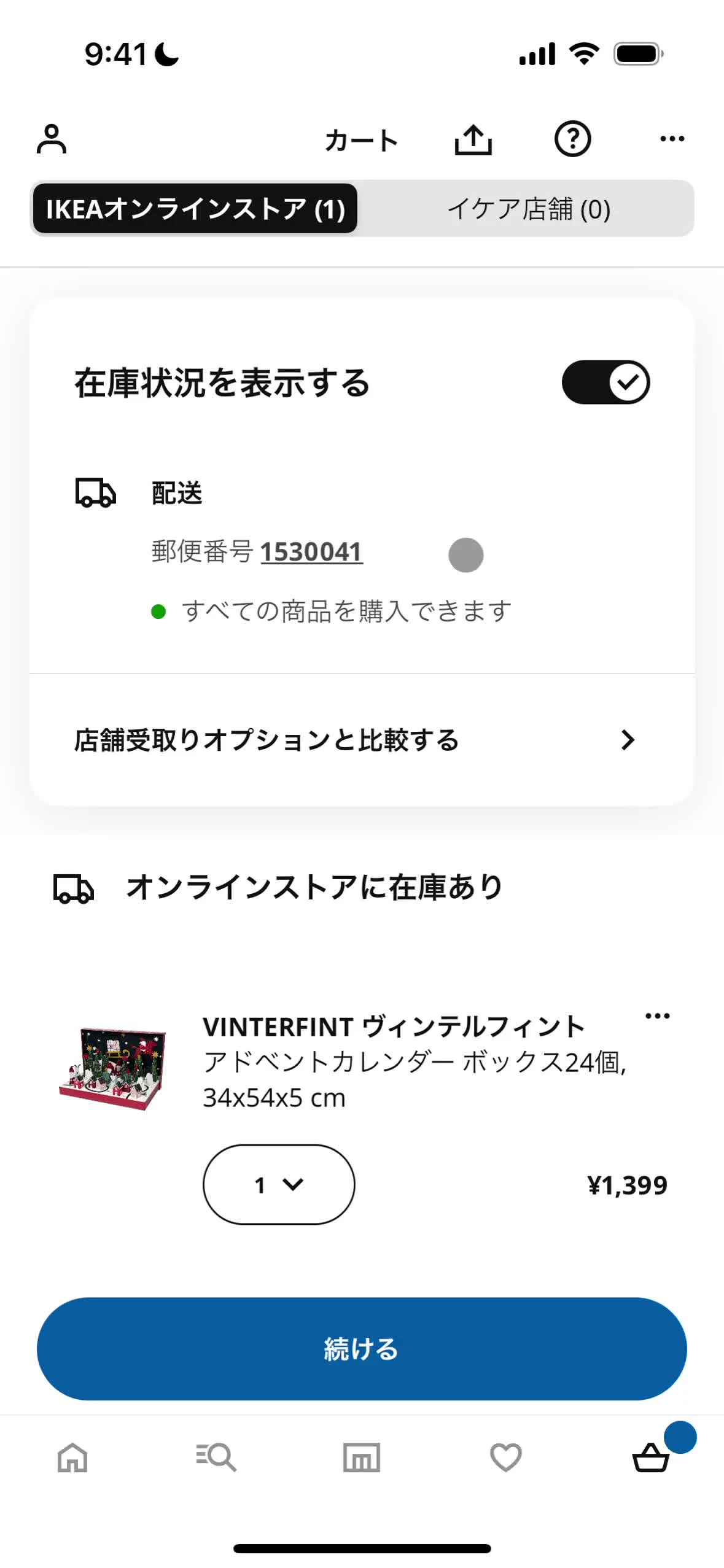Open the store tab
724x1568 pixels.
362,1457
